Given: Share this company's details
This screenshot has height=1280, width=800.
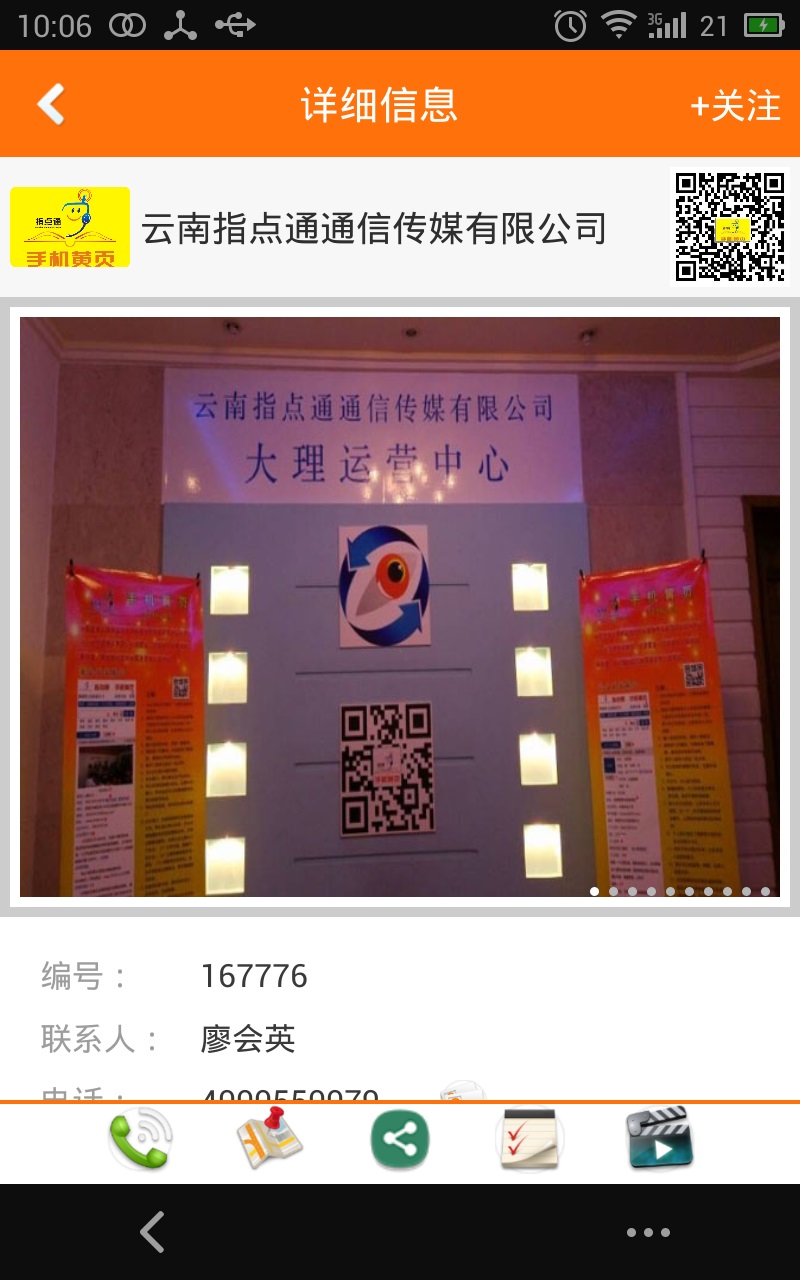Looking at the screenshot, I should (400, 1140).
